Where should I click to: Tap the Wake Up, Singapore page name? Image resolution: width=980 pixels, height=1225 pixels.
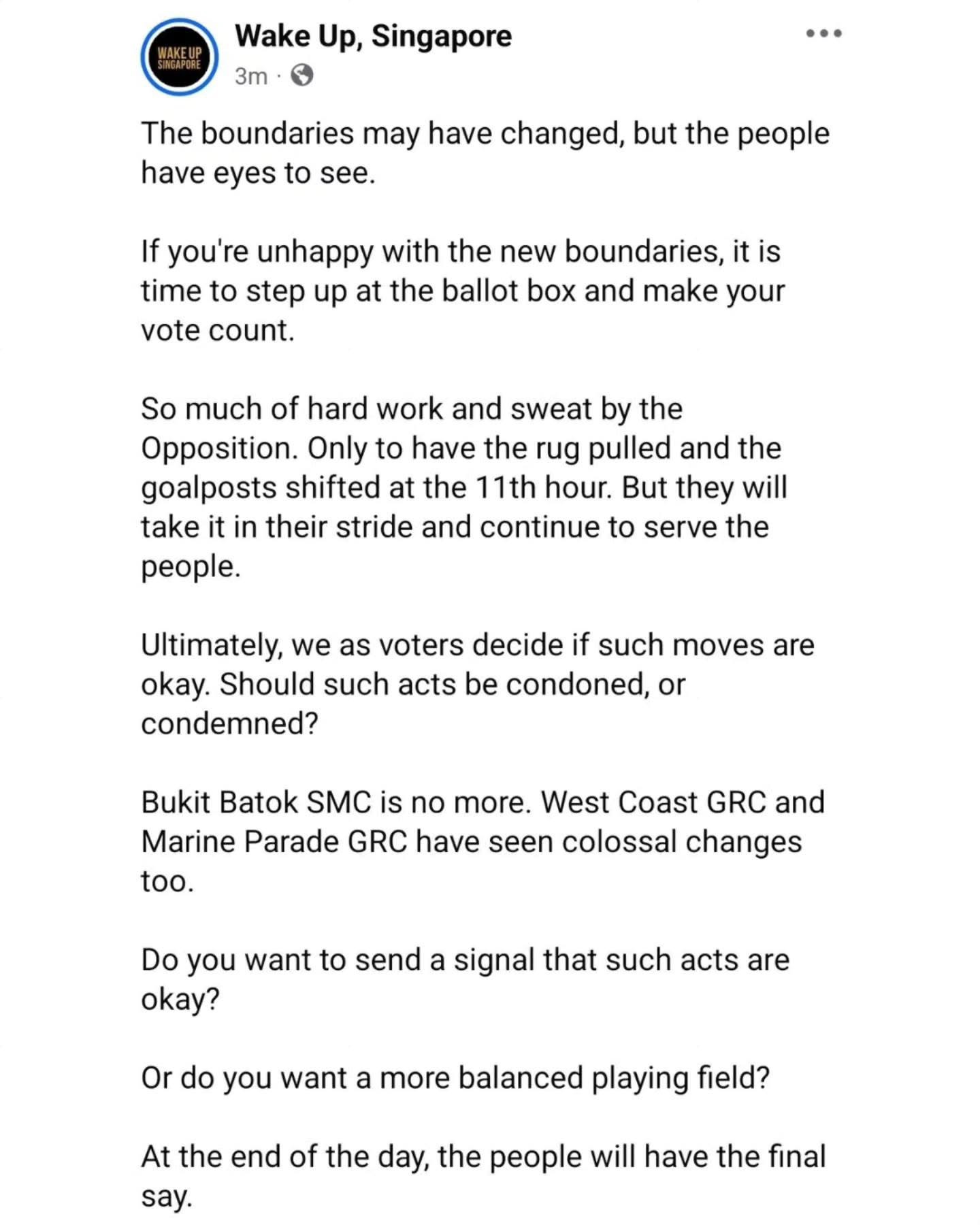click(373, 36)
